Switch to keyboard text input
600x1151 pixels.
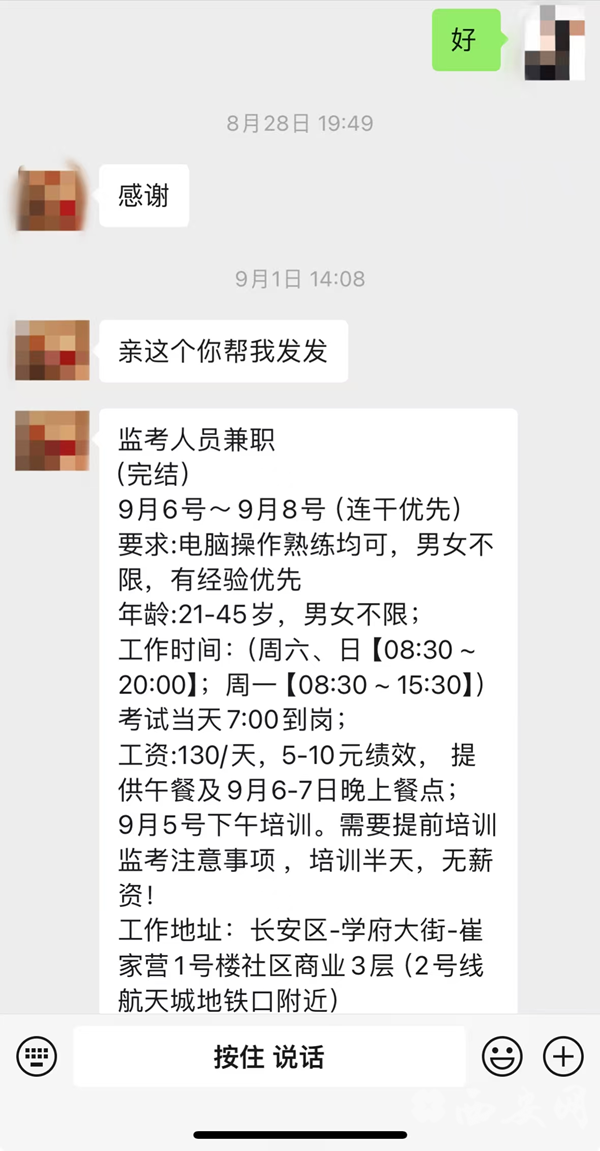click(37, 1056)
